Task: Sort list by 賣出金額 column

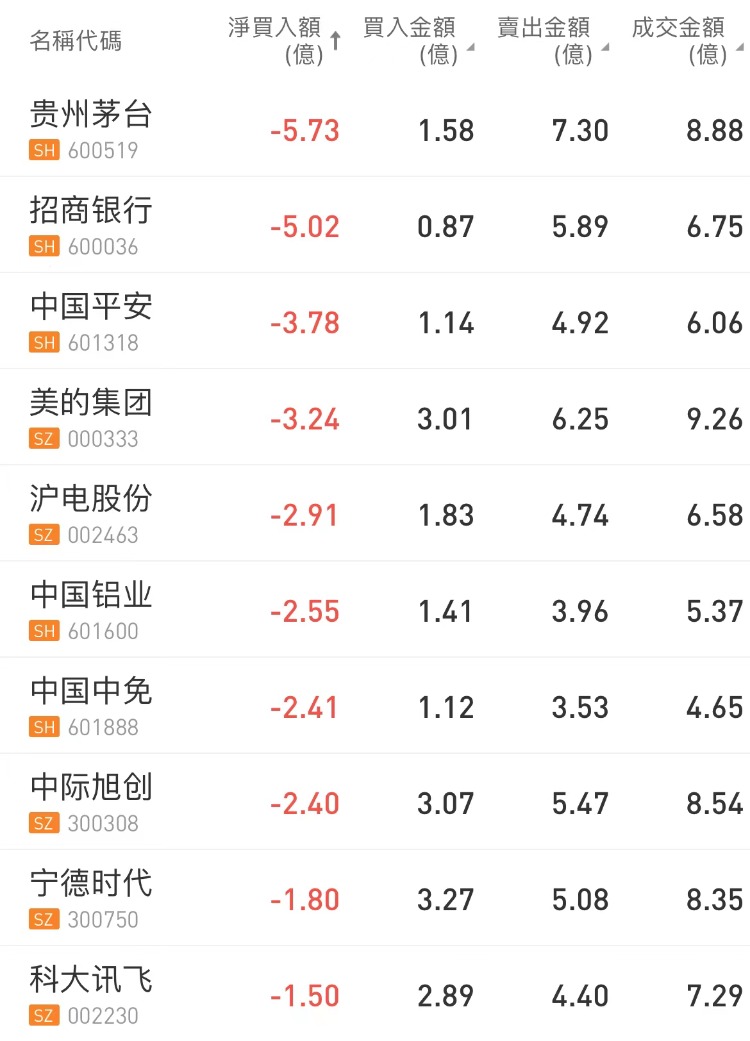Action: click(552, 40)
